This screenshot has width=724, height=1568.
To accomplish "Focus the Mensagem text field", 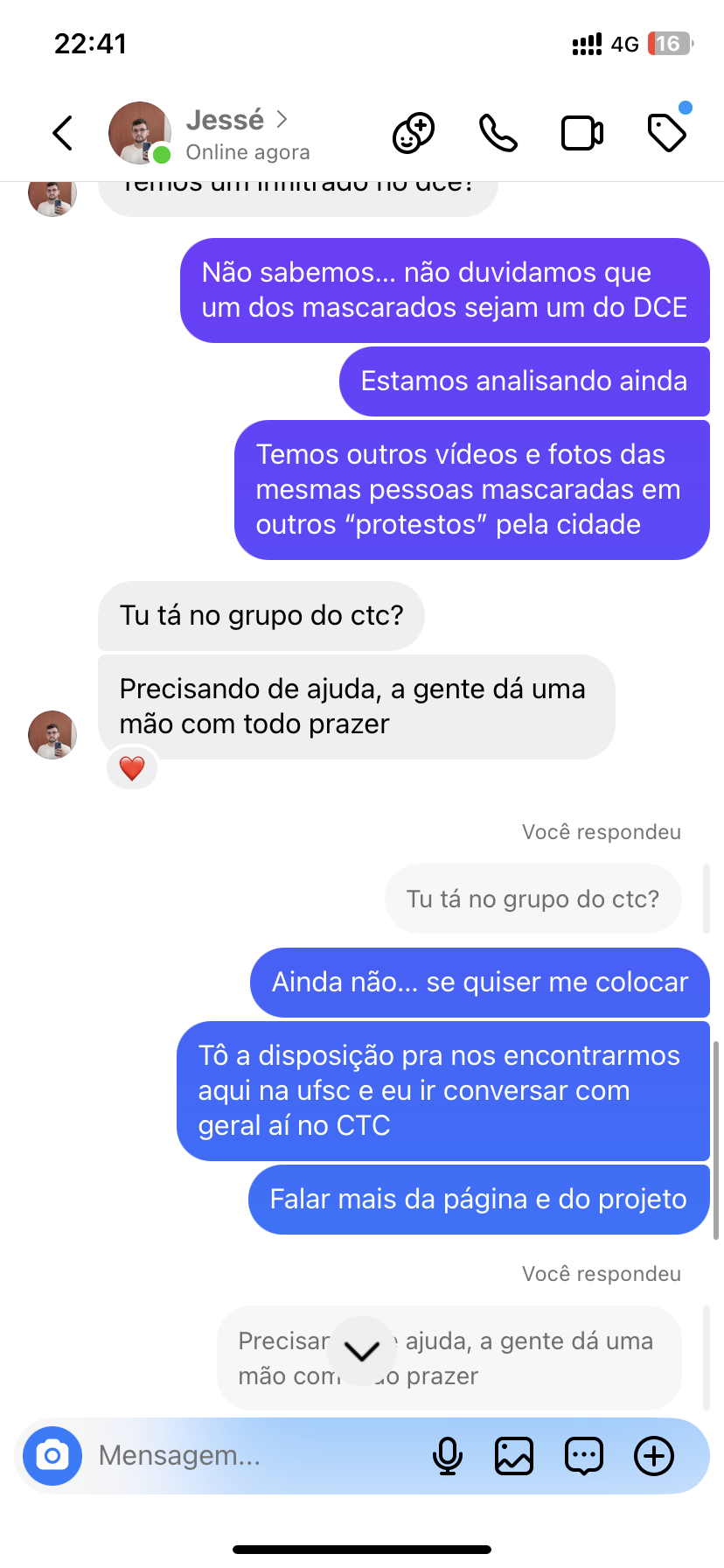I will (254, 1456).
